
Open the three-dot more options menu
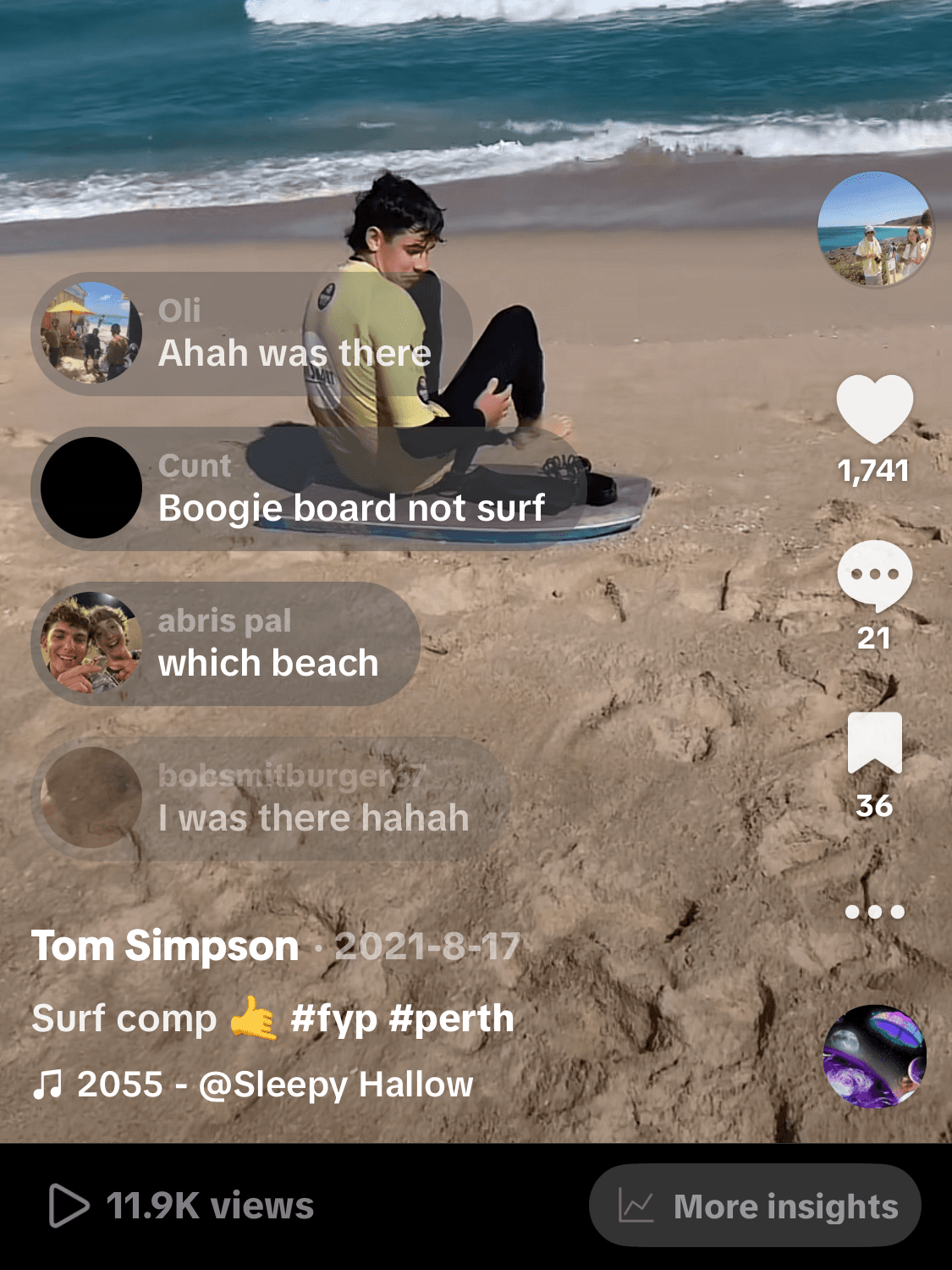(x=874, y=912)
